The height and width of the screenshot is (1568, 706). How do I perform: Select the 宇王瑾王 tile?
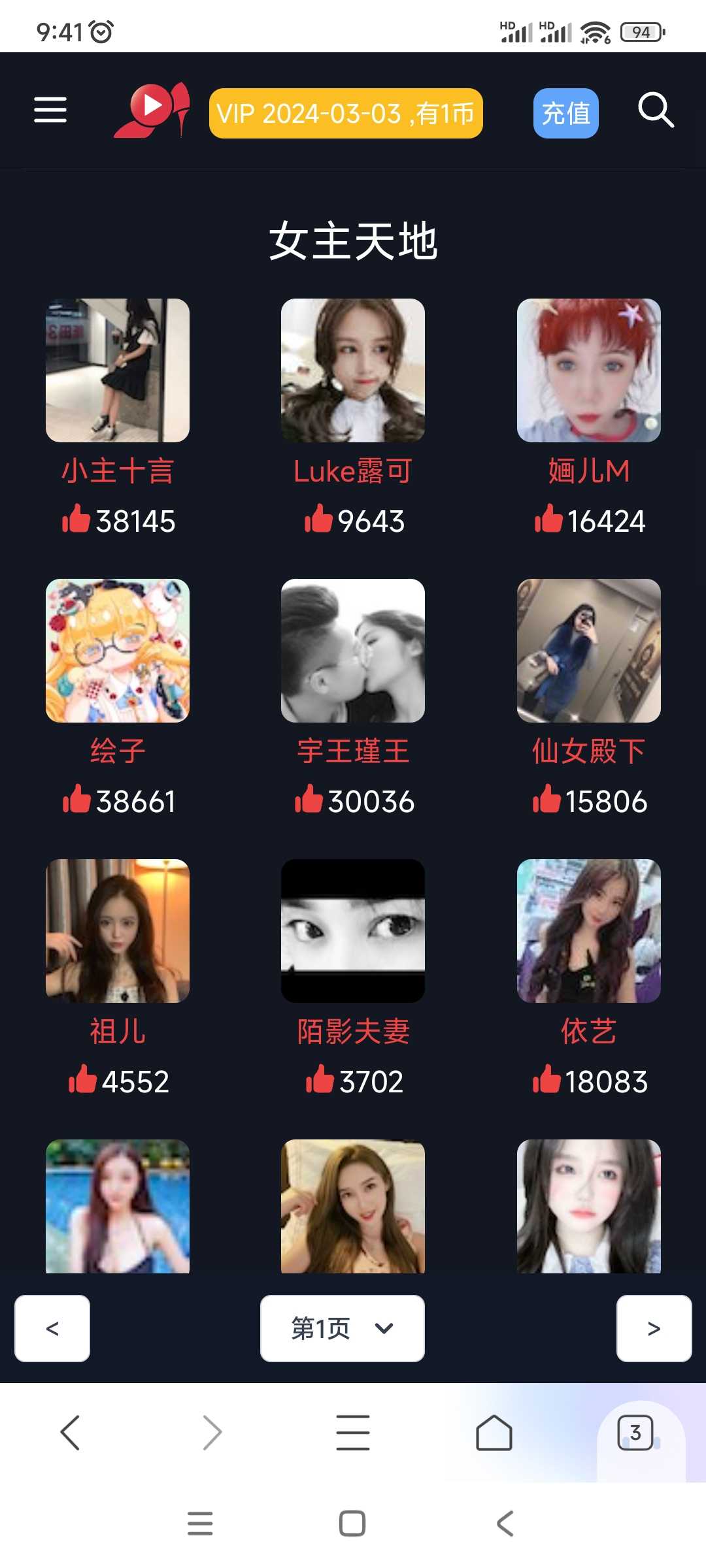tap(353, 651)
